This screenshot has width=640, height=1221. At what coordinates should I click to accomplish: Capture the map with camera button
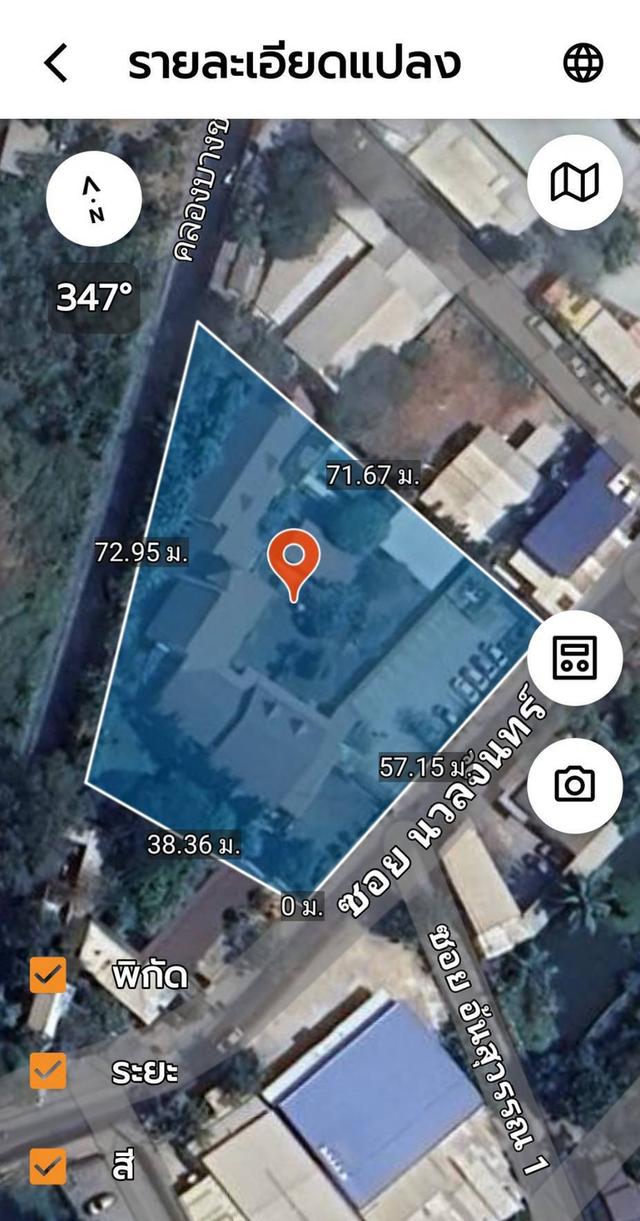tap(574, 785)
